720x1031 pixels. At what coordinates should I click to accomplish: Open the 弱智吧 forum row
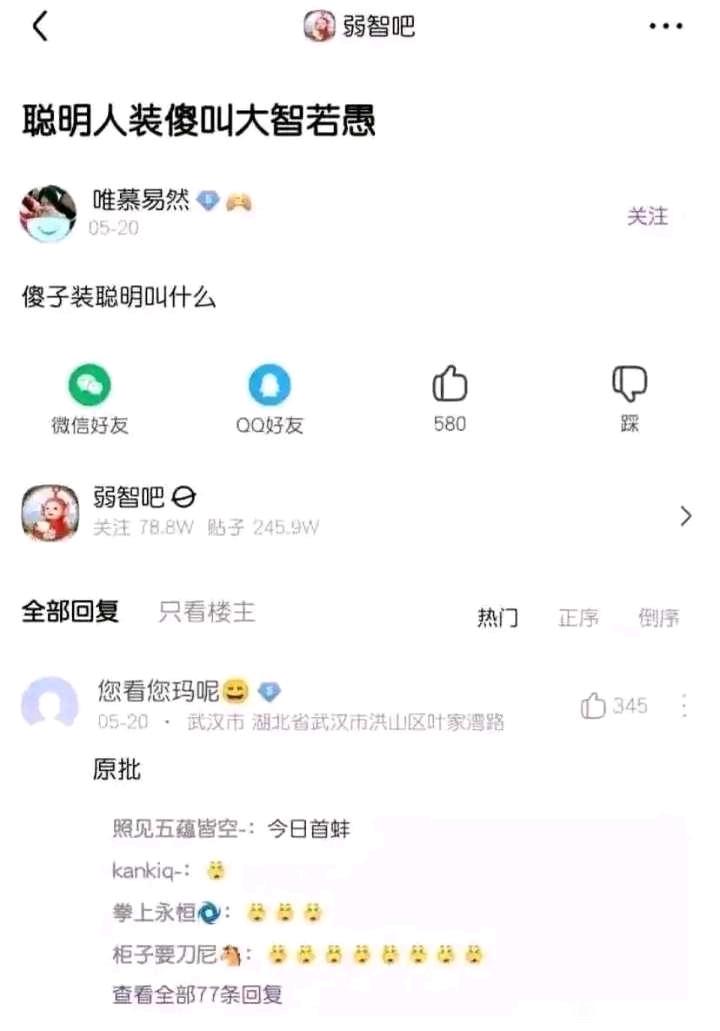[x=360, y=515]
